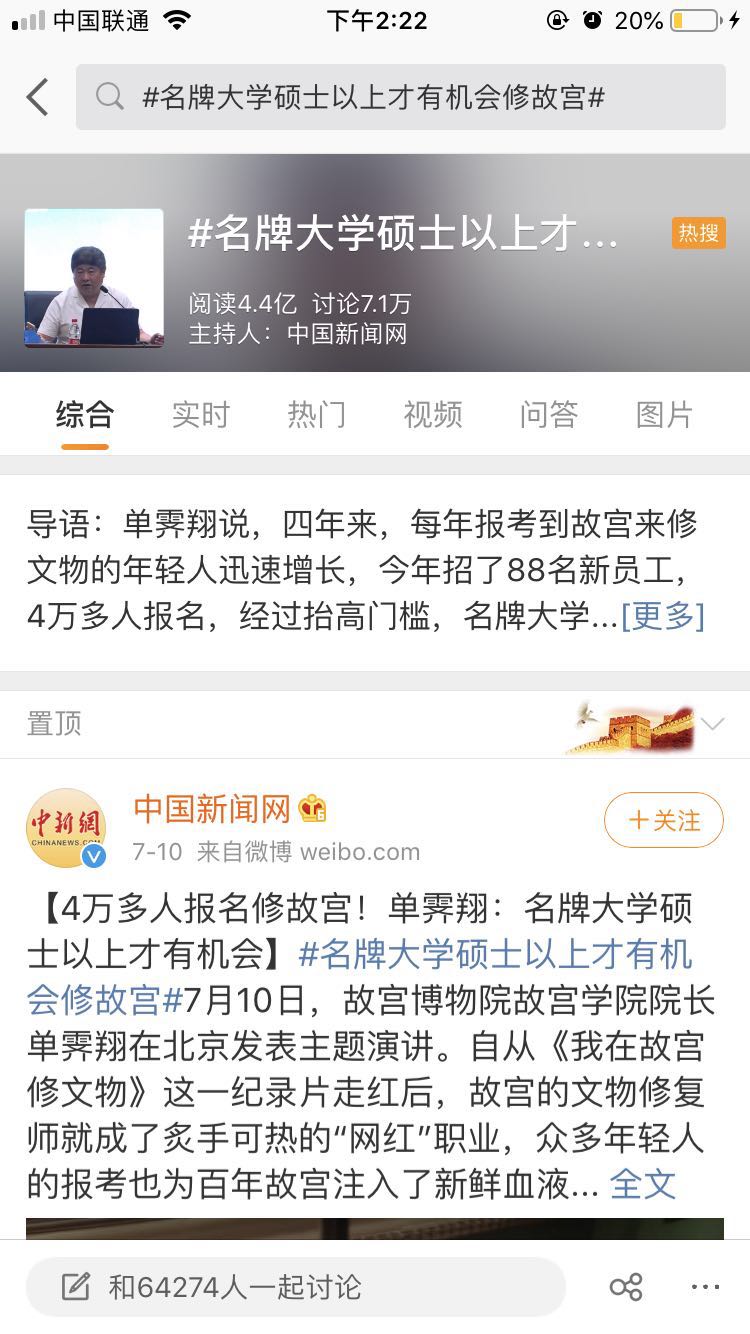Switch to the 视频 tab
Viewport: 750px width, 1334px height.
[x=432, y=414]
